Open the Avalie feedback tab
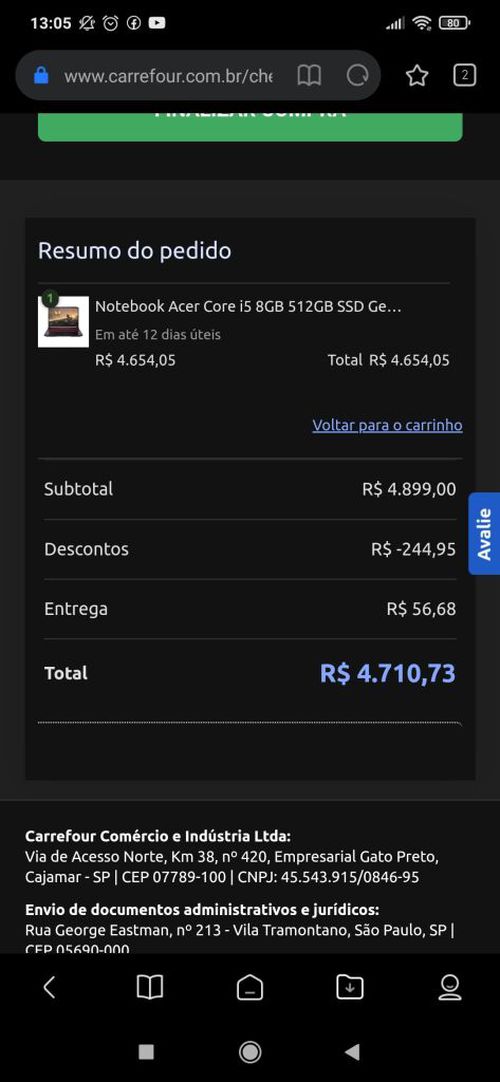Screen dimensions: 500x1082 484,533
